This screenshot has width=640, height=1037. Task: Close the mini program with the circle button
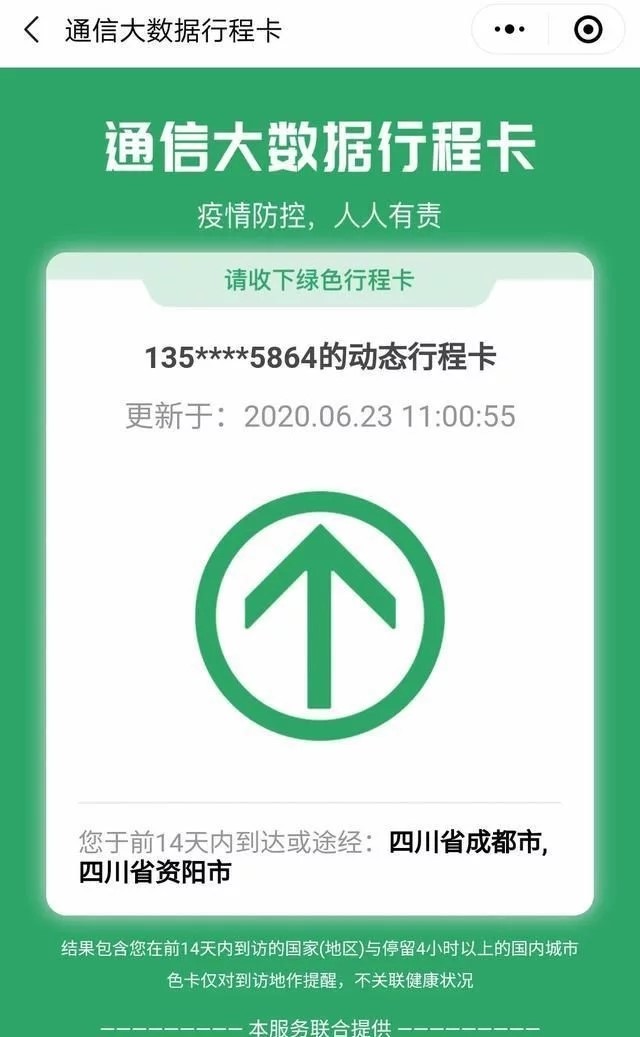point(589,30)
